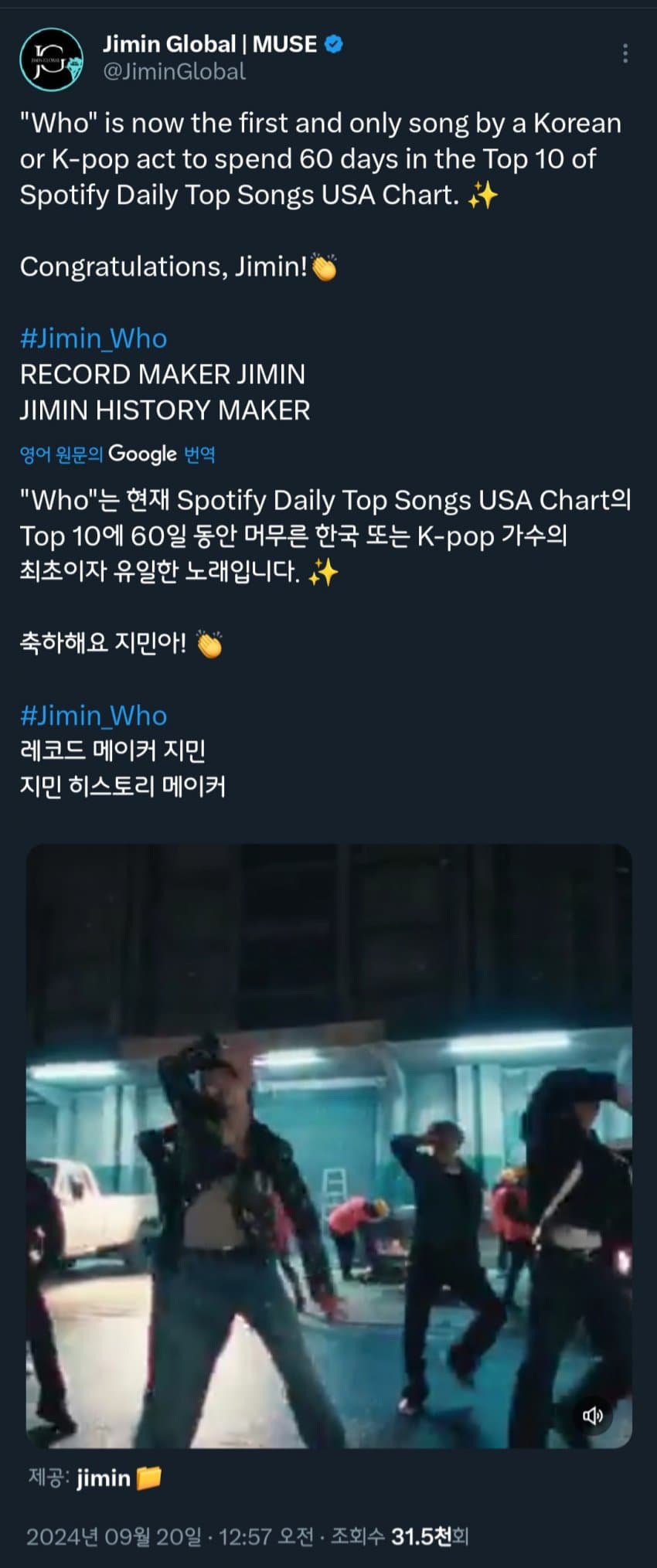The width and height of the screenshot is (657, 1568).
Task: Play the dance video in the tweet
Action: coord(328,1145)
